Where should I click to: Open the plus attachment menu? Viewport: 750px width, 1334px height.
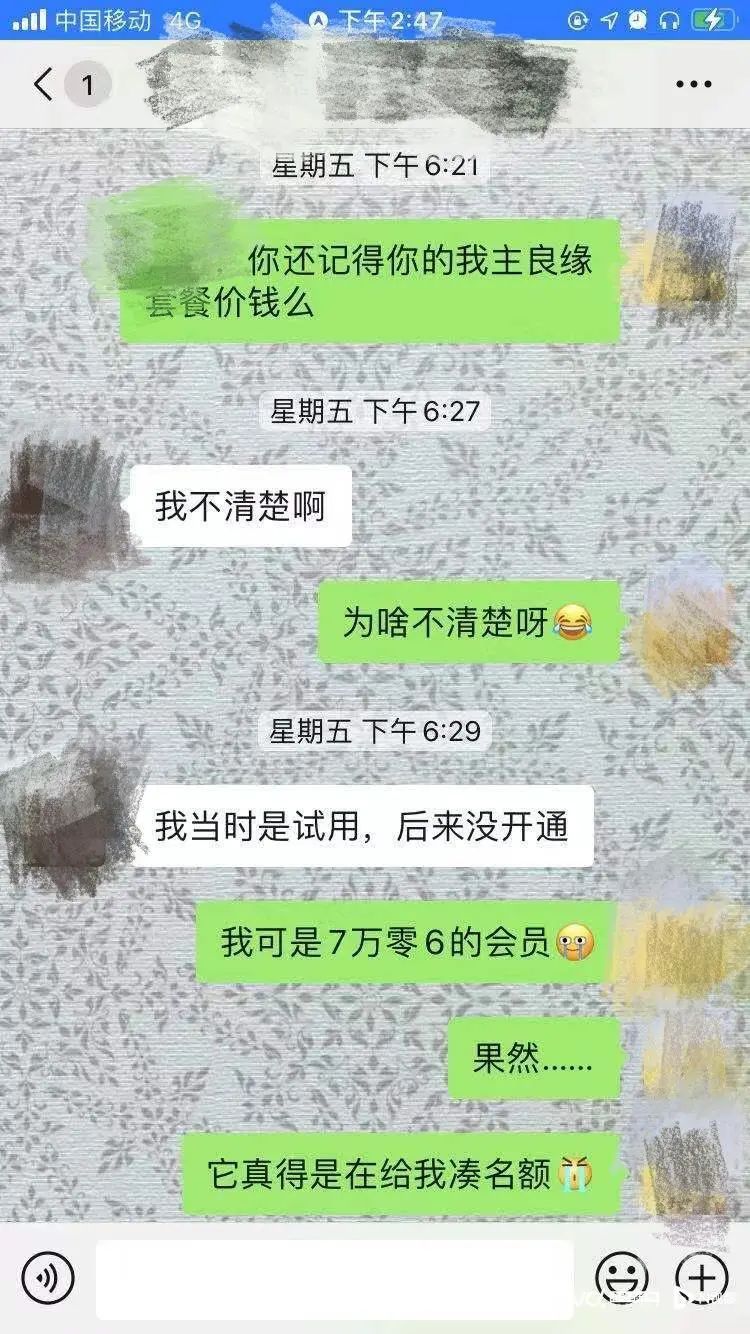click(x=702, y=1278)
